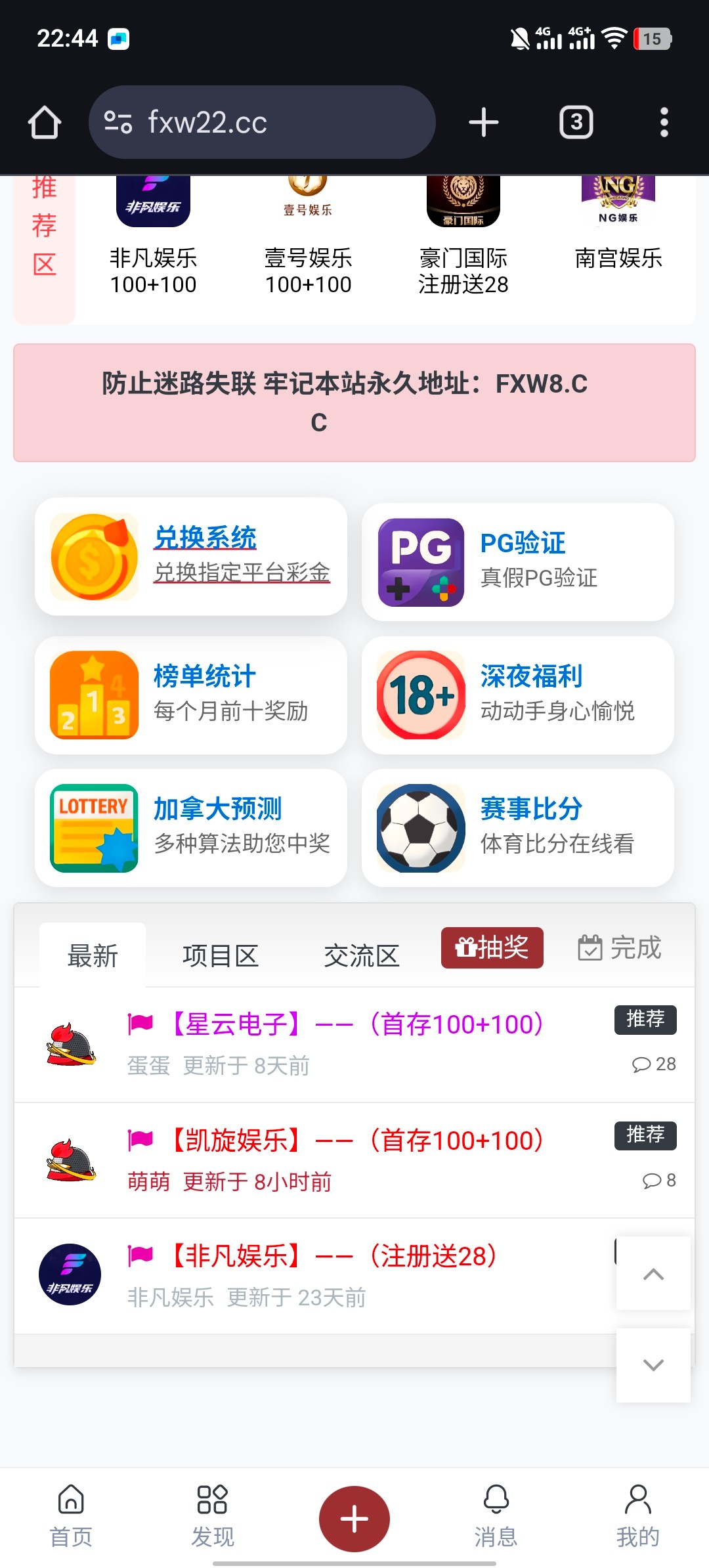The image size is (709, 1568).
Task: Open a new browser tab
Action: pos(484,123)
